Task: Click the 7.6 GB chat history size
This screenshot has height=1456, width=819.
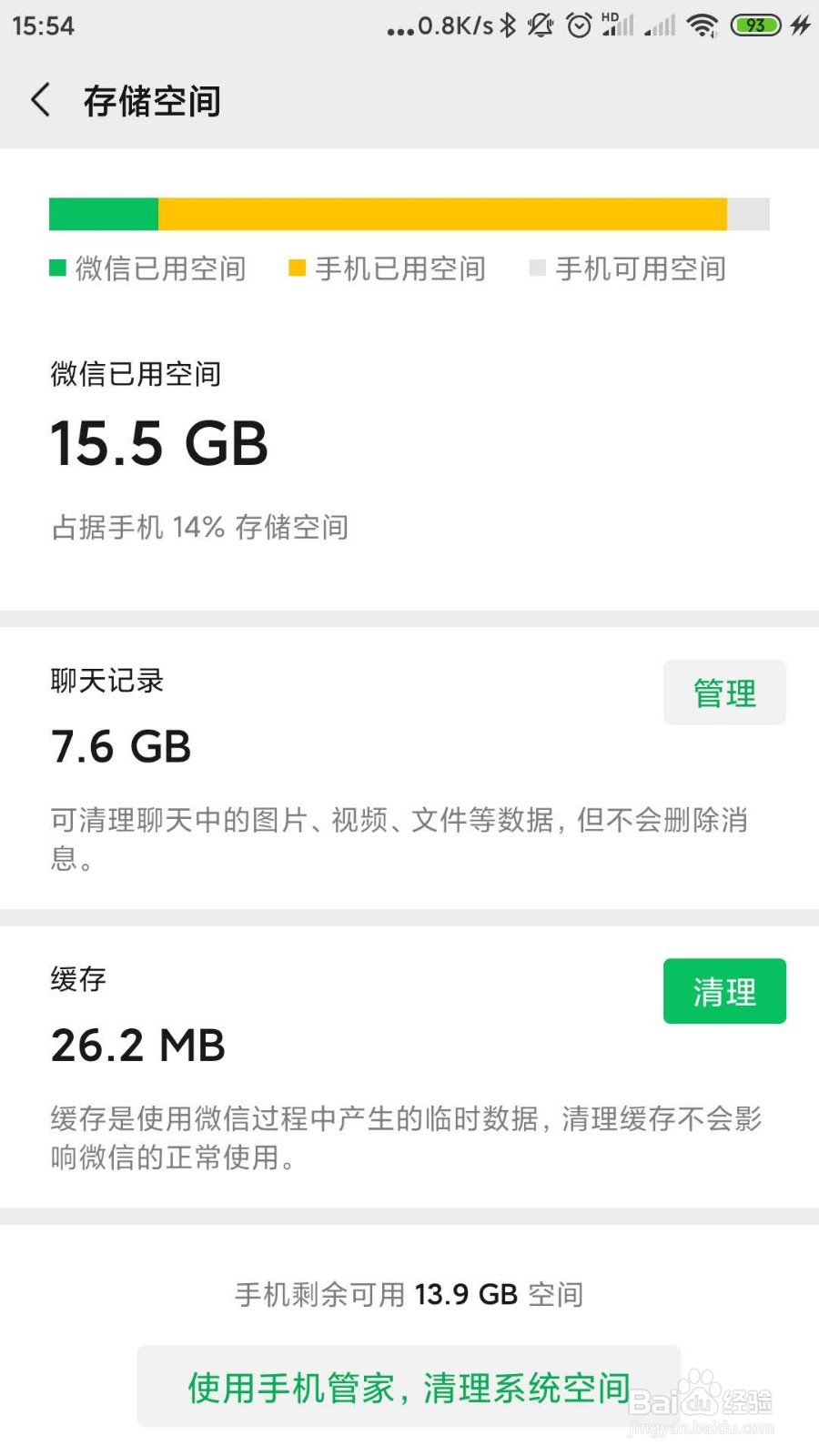Action: [x=120, y=747]
